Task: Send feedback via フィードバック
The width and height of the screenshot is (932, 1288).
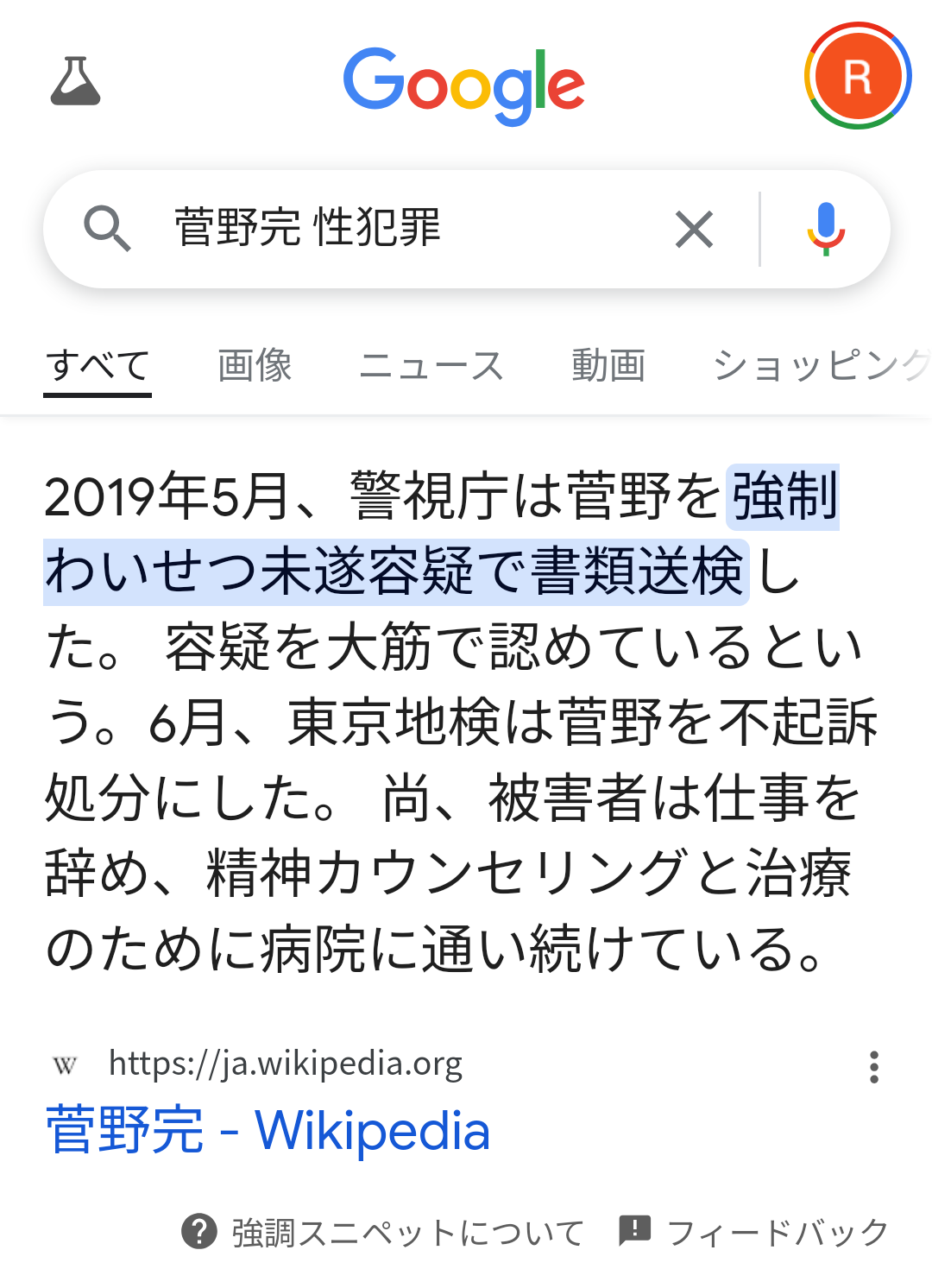Action: pos(753,1232)
